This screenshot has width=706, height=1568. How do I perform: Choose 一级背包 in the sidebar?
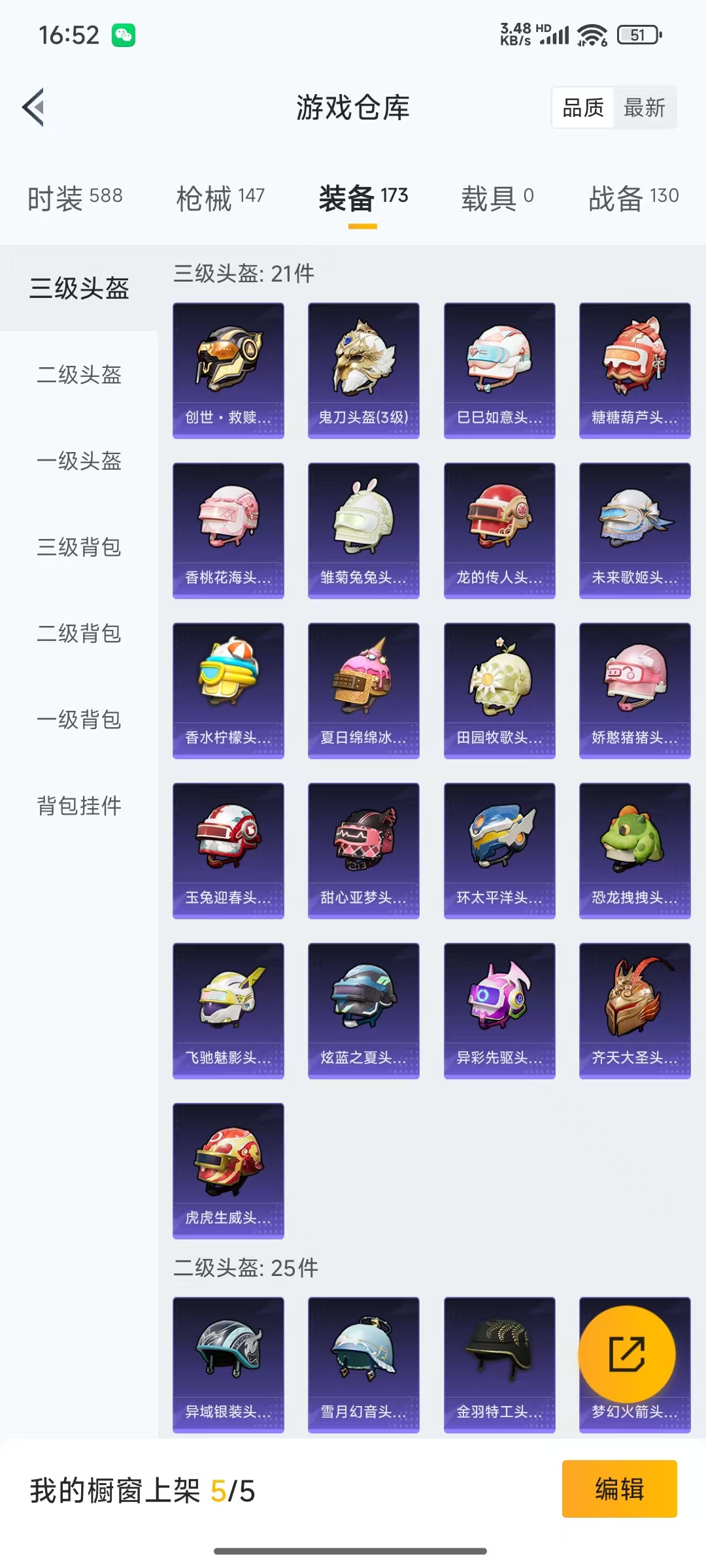point(79,720)
